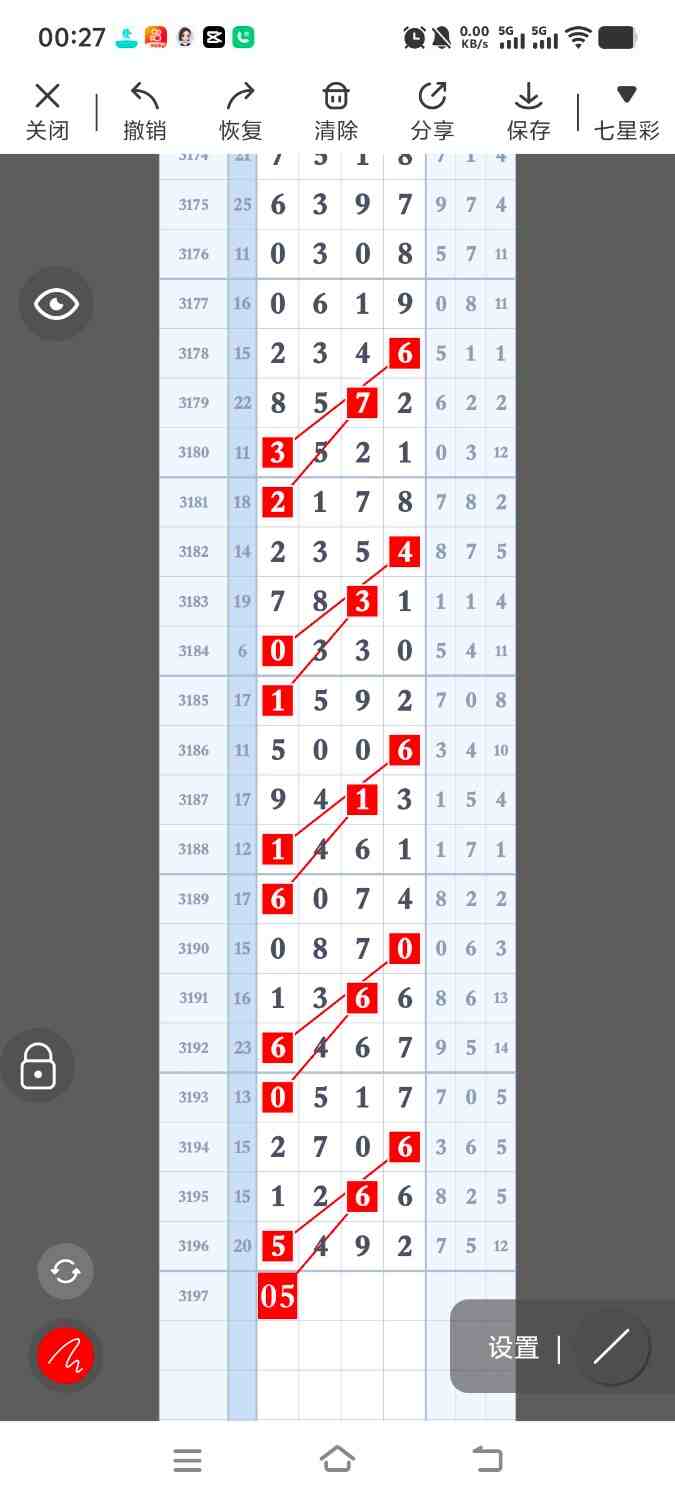Save the chart image
Viewport: 675px width, 1500px height.
tap(528, 111)
